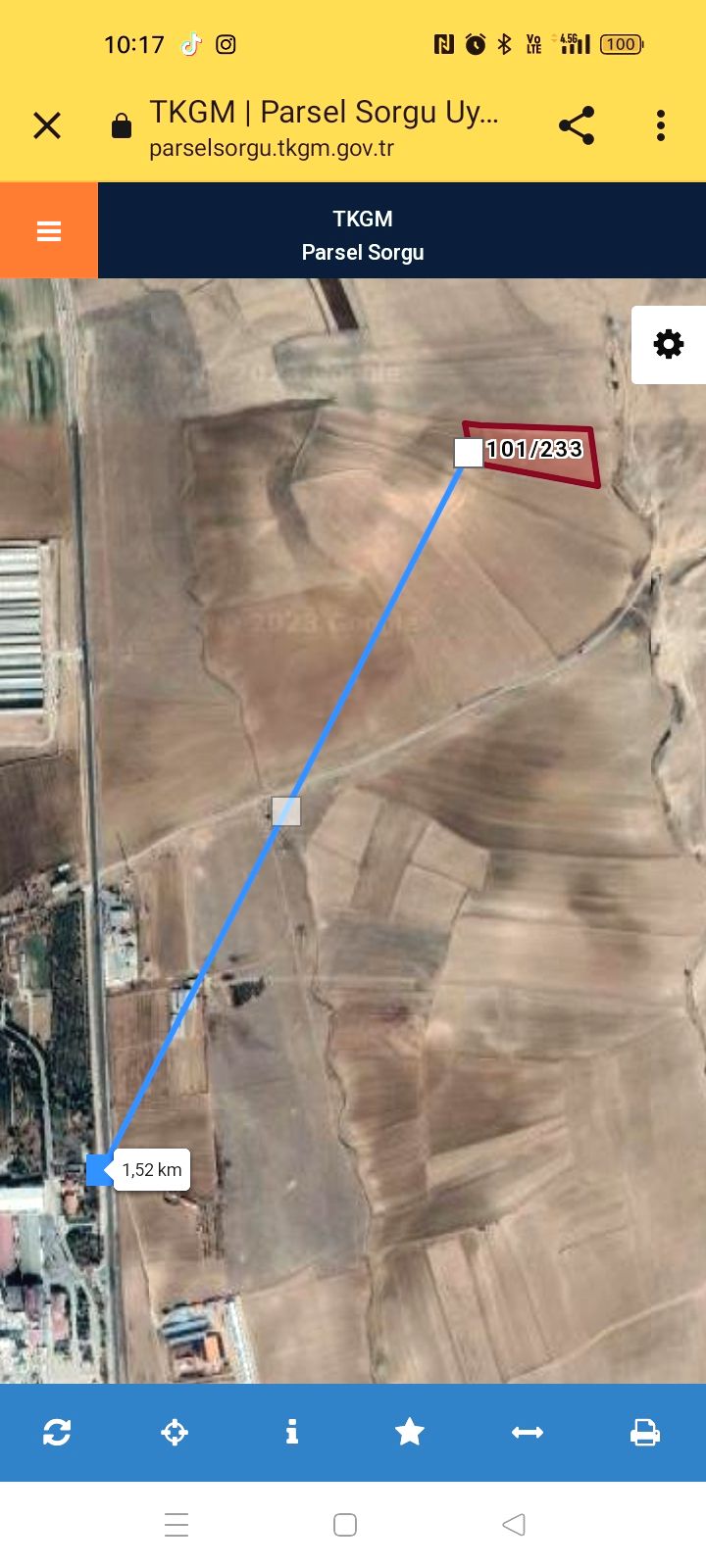This screenshot has width=706, height=1568.
Task: Show parcel information with the i icon
Action: coord(292,1432)
